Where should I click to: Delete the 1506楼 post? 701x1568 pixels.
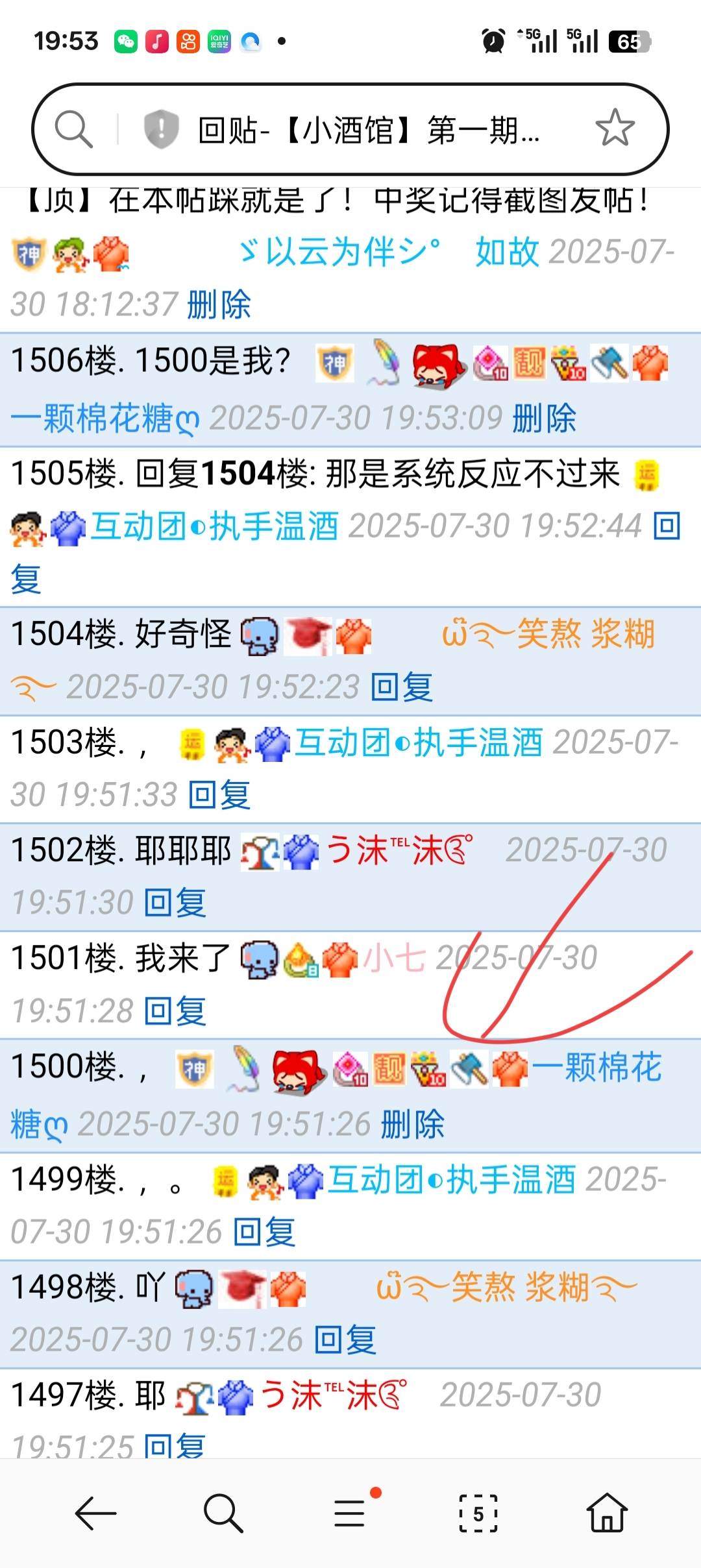click(544, 419)
